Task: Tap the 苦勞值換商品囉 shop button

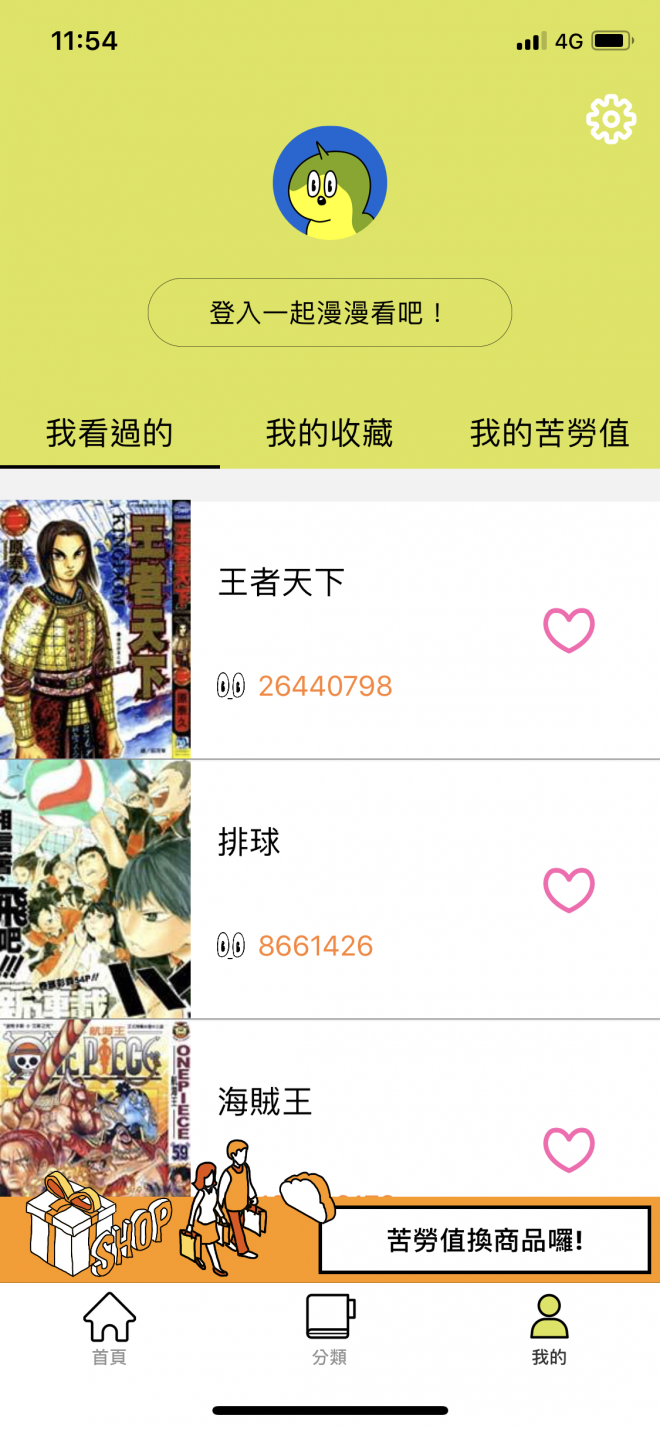Action: (485, 1241)
